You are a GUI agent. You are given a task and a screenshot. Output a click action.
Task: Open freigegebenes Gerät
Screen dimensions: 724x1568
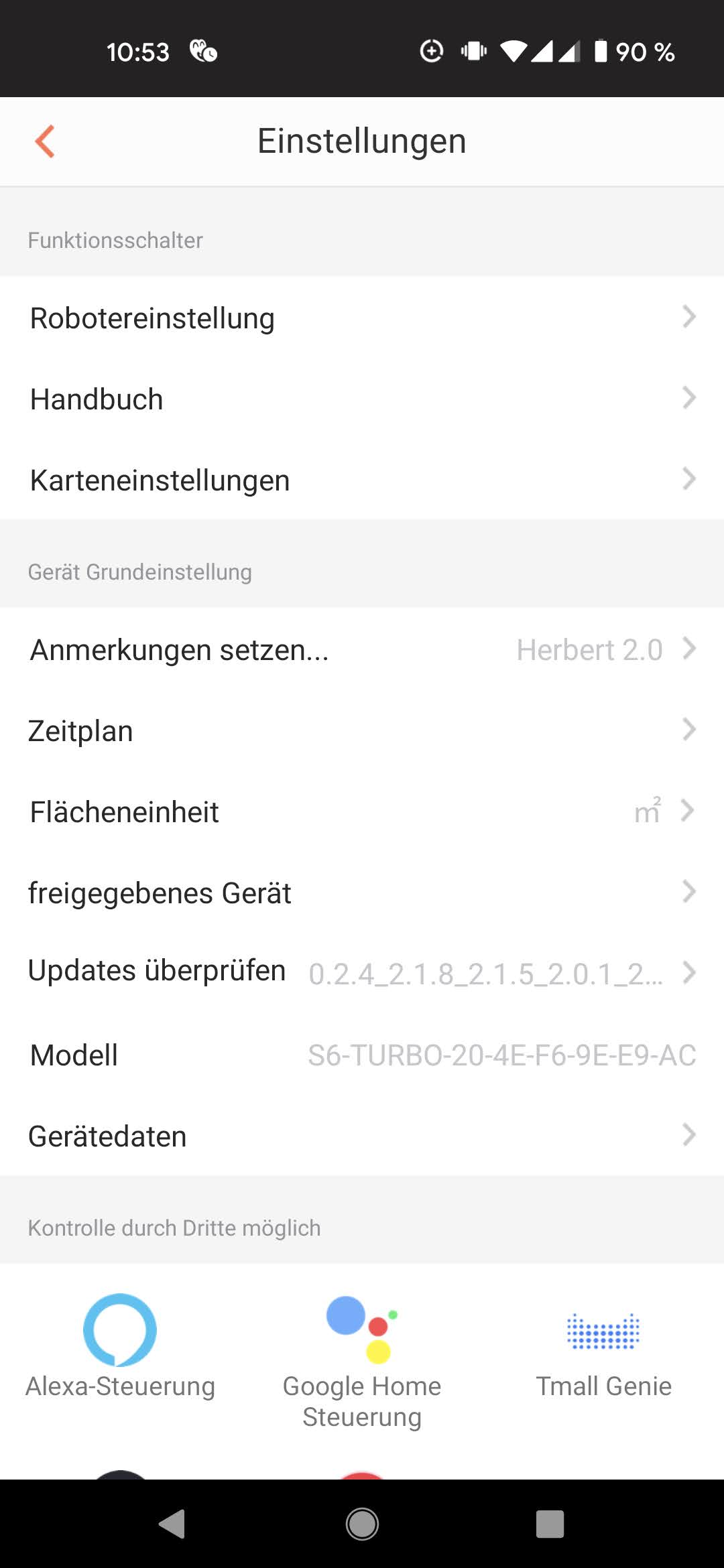(362, 893)
